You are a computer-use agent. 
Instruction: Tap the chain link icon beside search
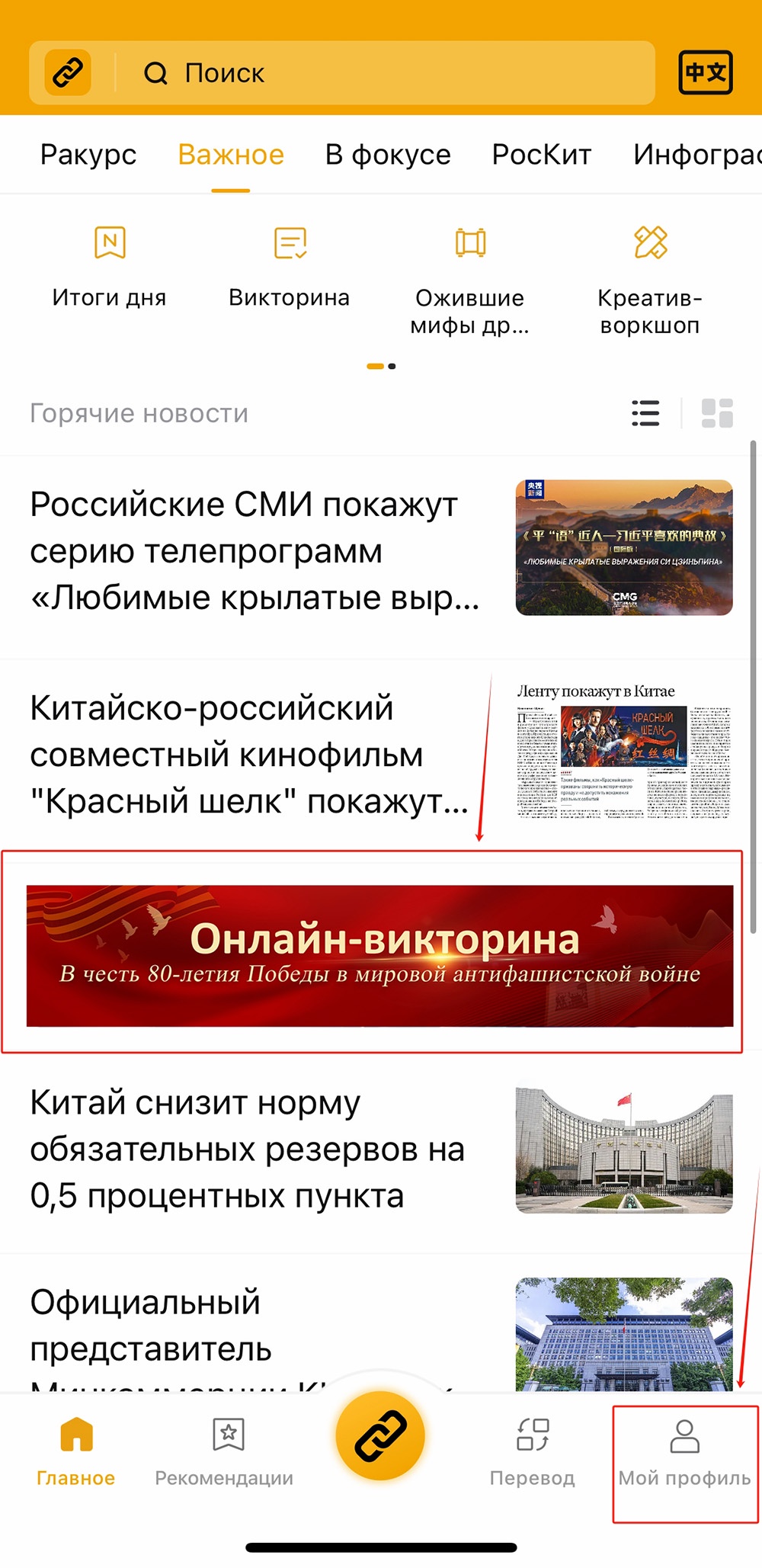(68, 73)
